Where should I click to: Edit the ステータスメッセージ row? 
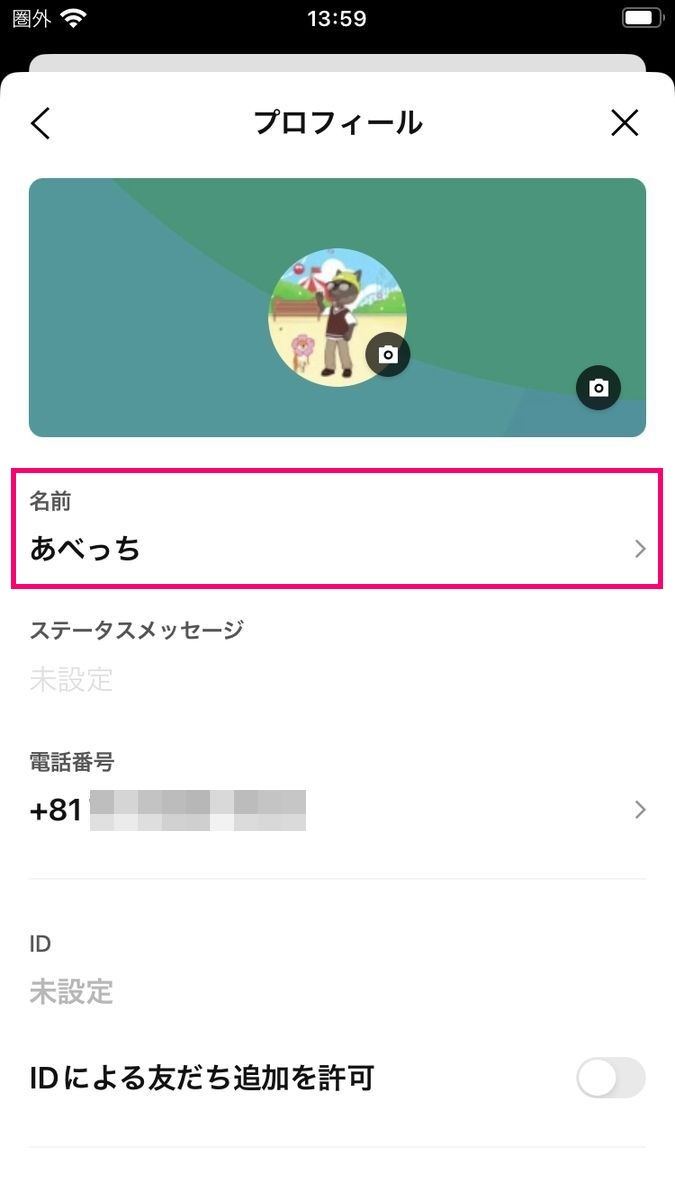337,657
